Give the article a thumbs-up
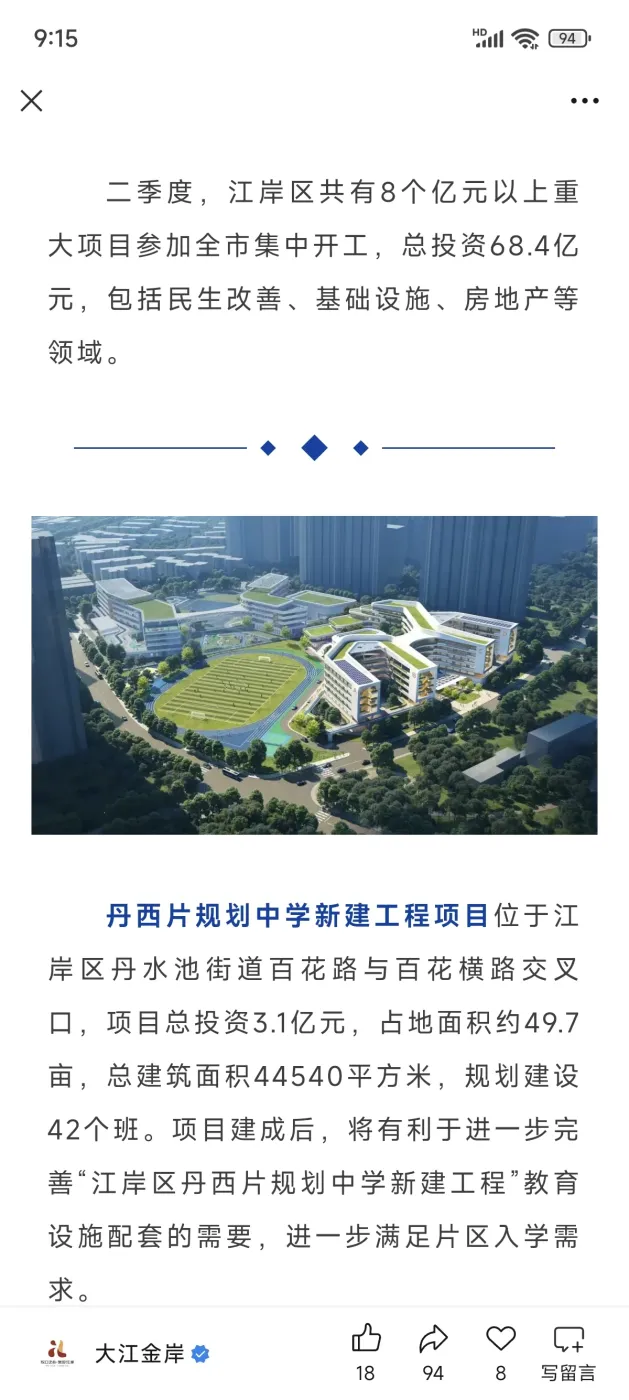This screenshot has height=1400, width=629. (366, 1340)
